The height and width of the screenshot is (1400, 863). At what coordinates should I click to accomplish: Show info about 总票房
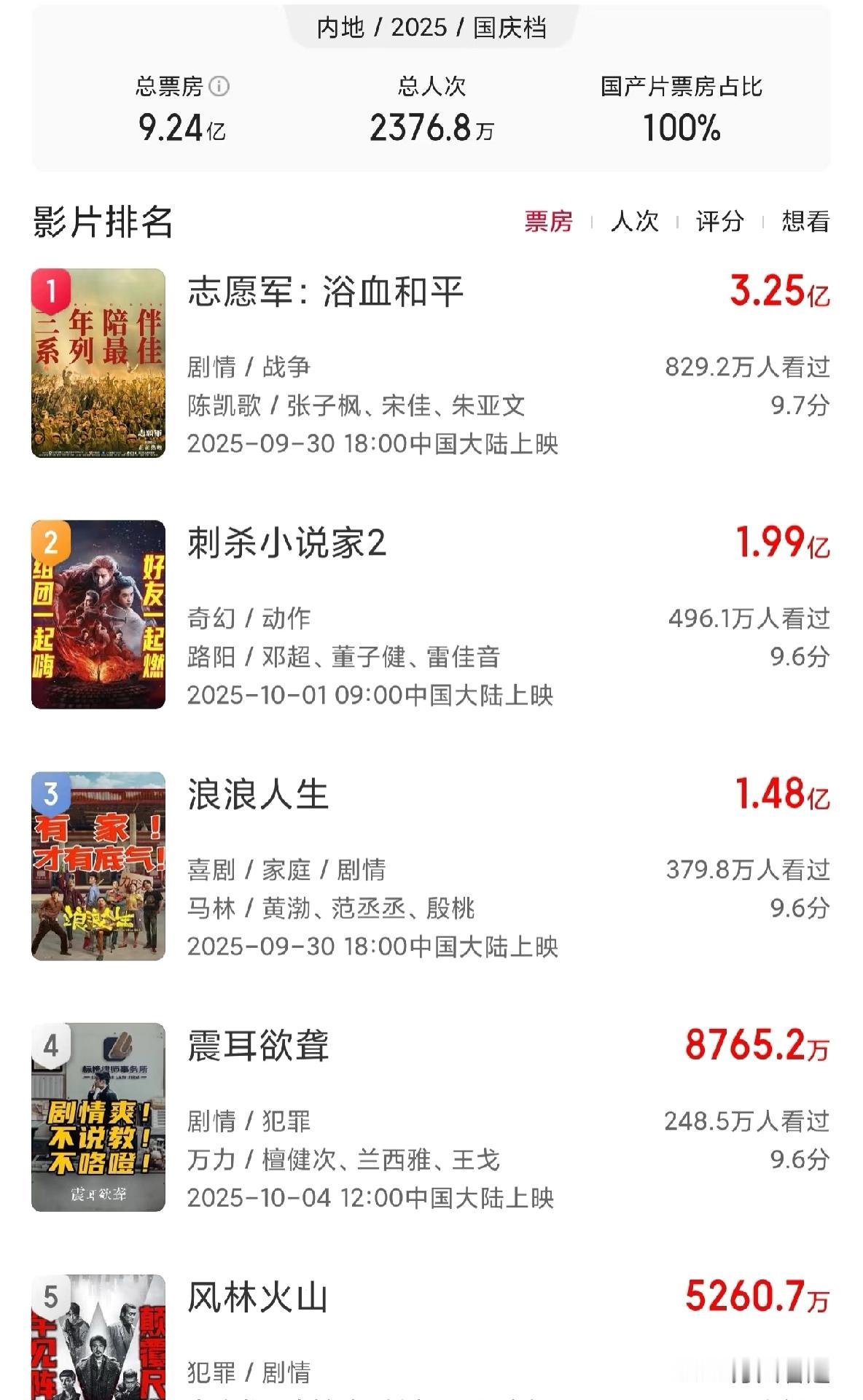click(x=219, y=87)
